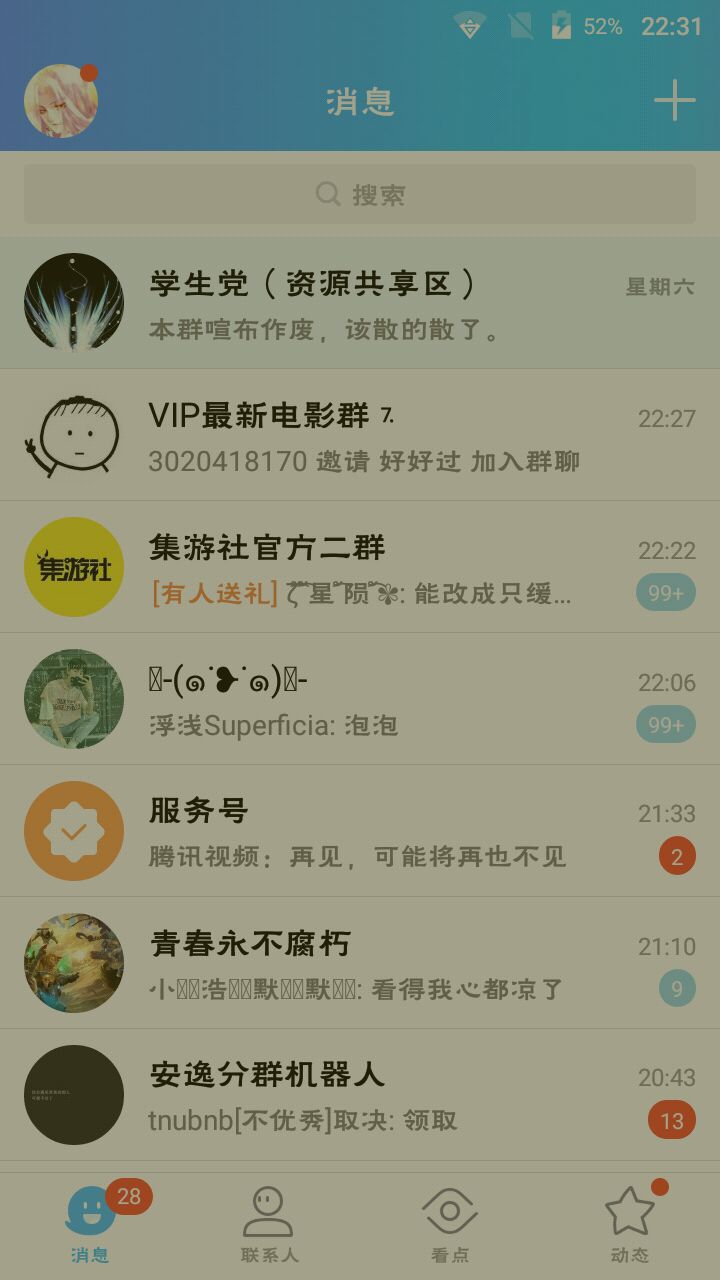The height and width of the screenshot is (1280, 720).
Task: Tap the plus icon to add
Action: click(675, 100)
